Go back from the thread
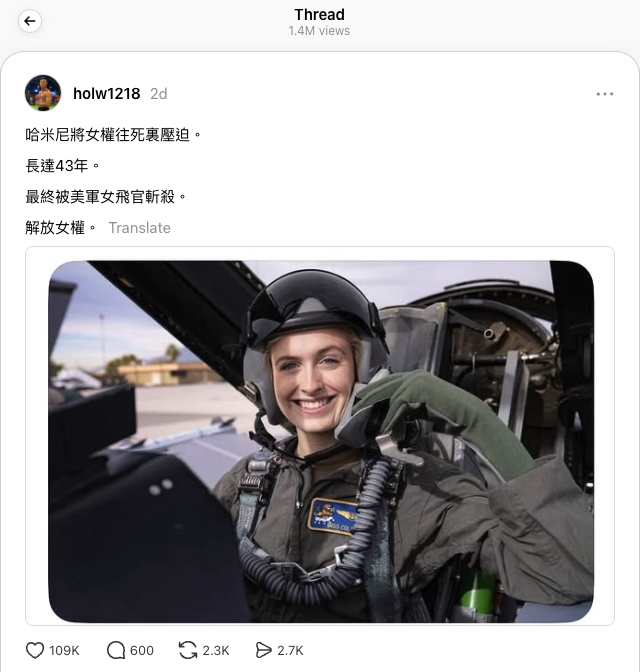 (30, 21)
